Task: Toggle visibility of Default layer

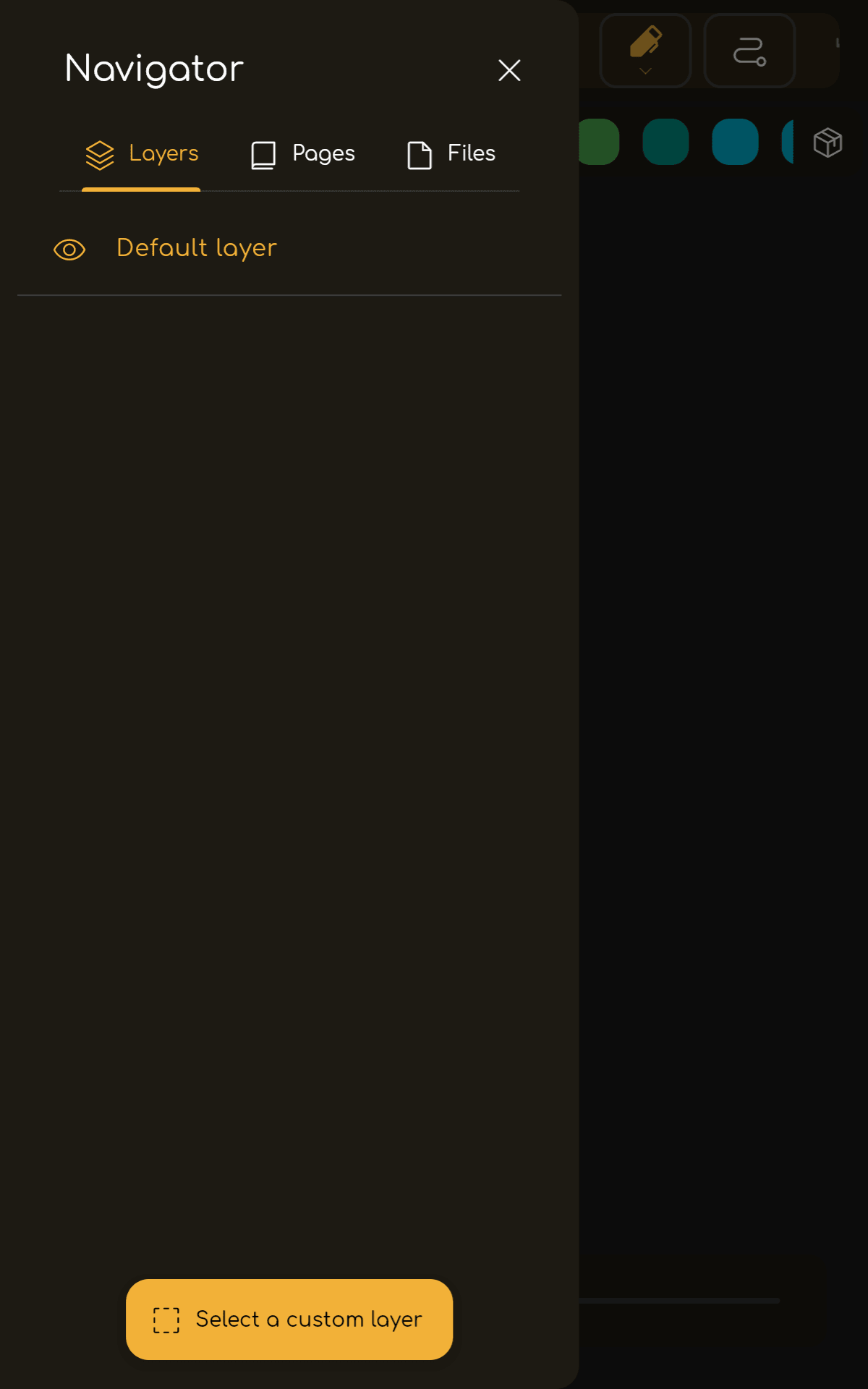Action: [x=69, y=250]
